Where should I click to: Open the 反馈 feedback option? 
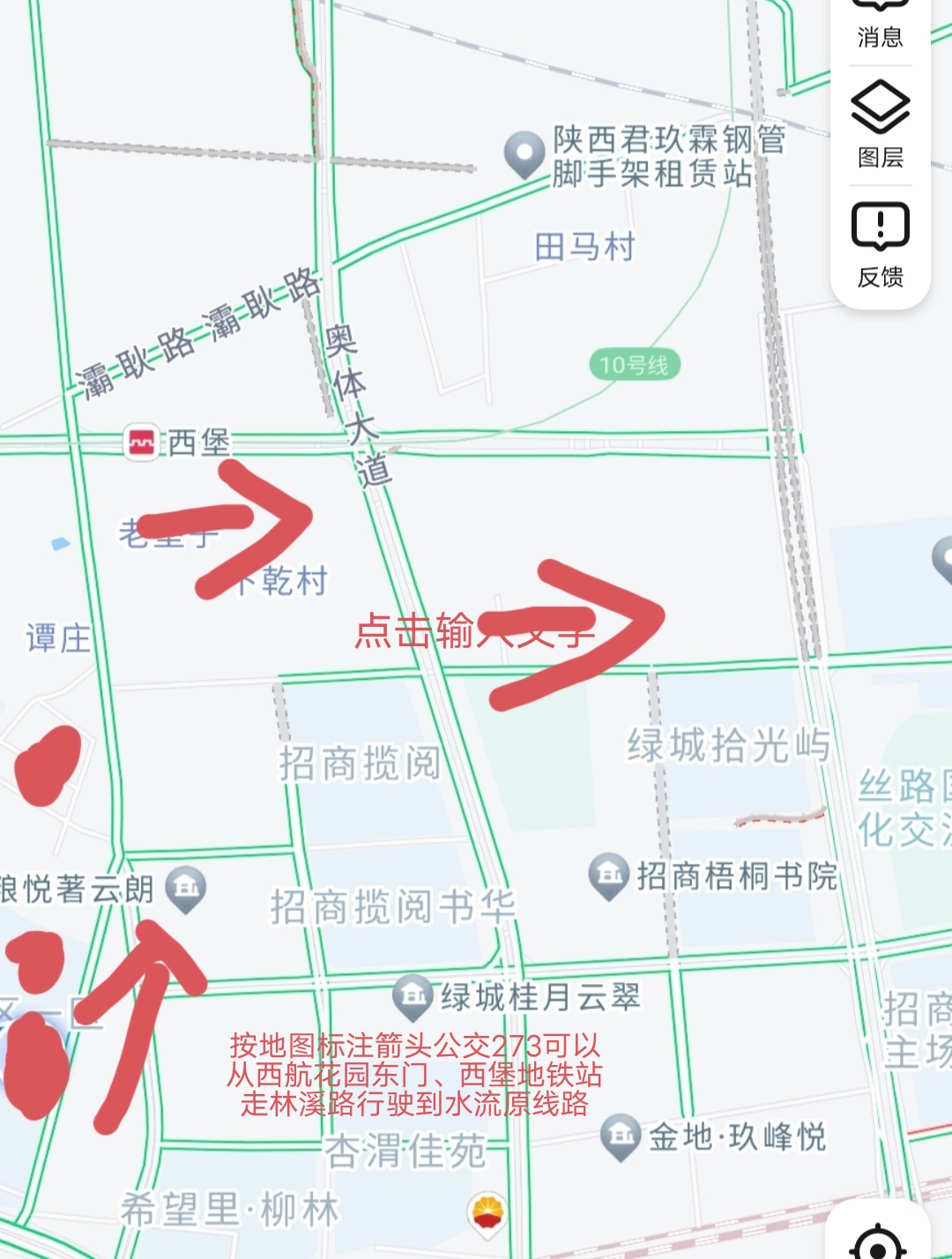880,244
